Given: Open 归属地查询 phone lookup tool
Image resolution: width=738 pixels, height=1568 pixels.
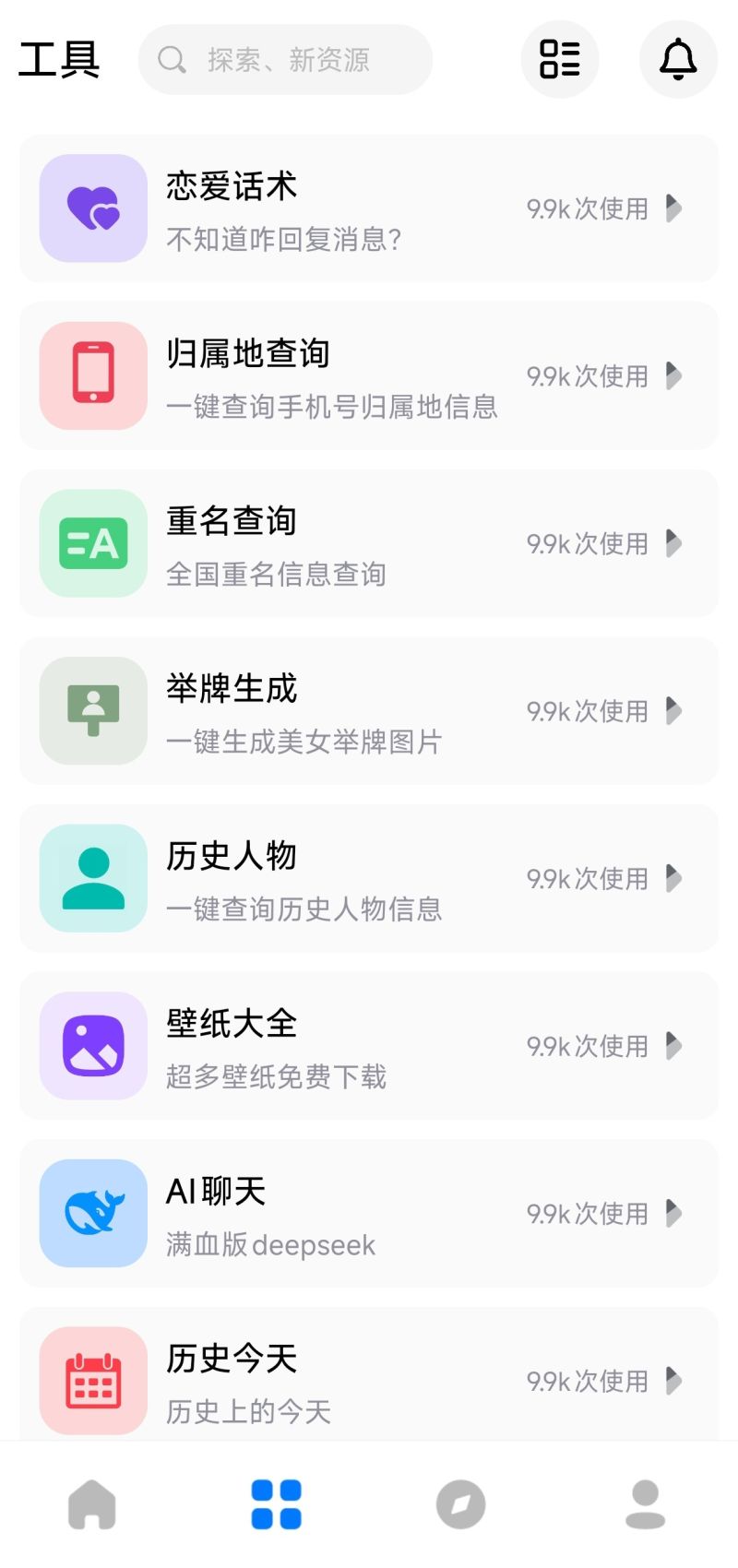Looking at the screenshot, I should click(369, 376).
